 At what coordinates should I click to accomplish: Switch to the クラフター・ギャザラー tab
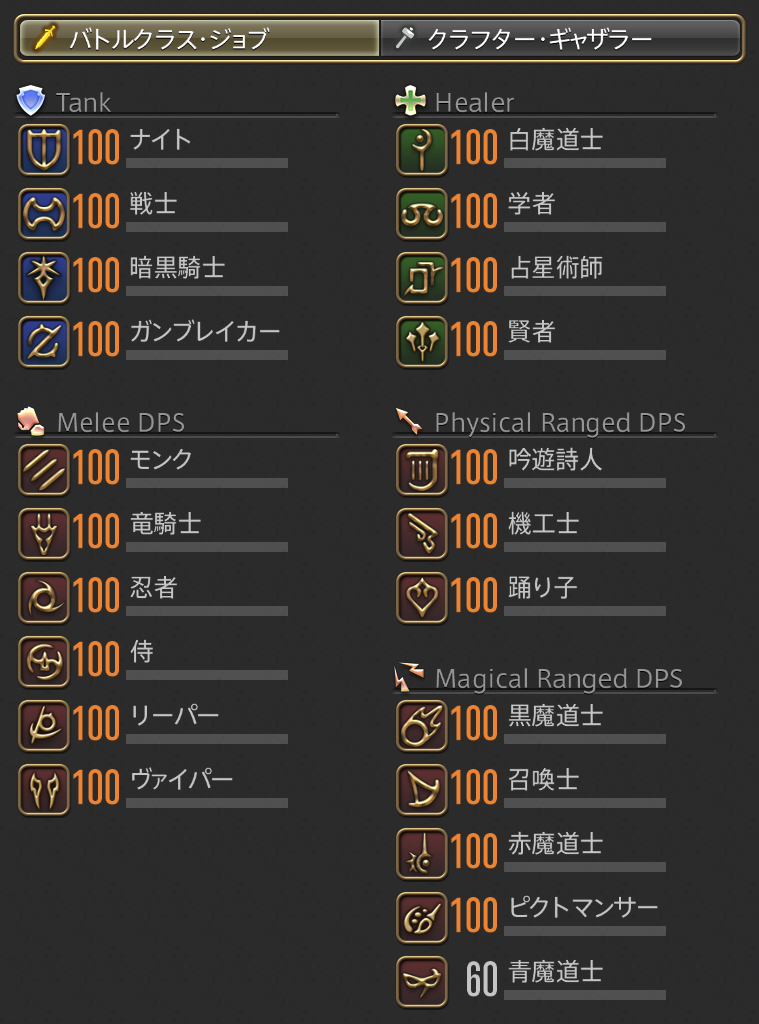point(560,39)
